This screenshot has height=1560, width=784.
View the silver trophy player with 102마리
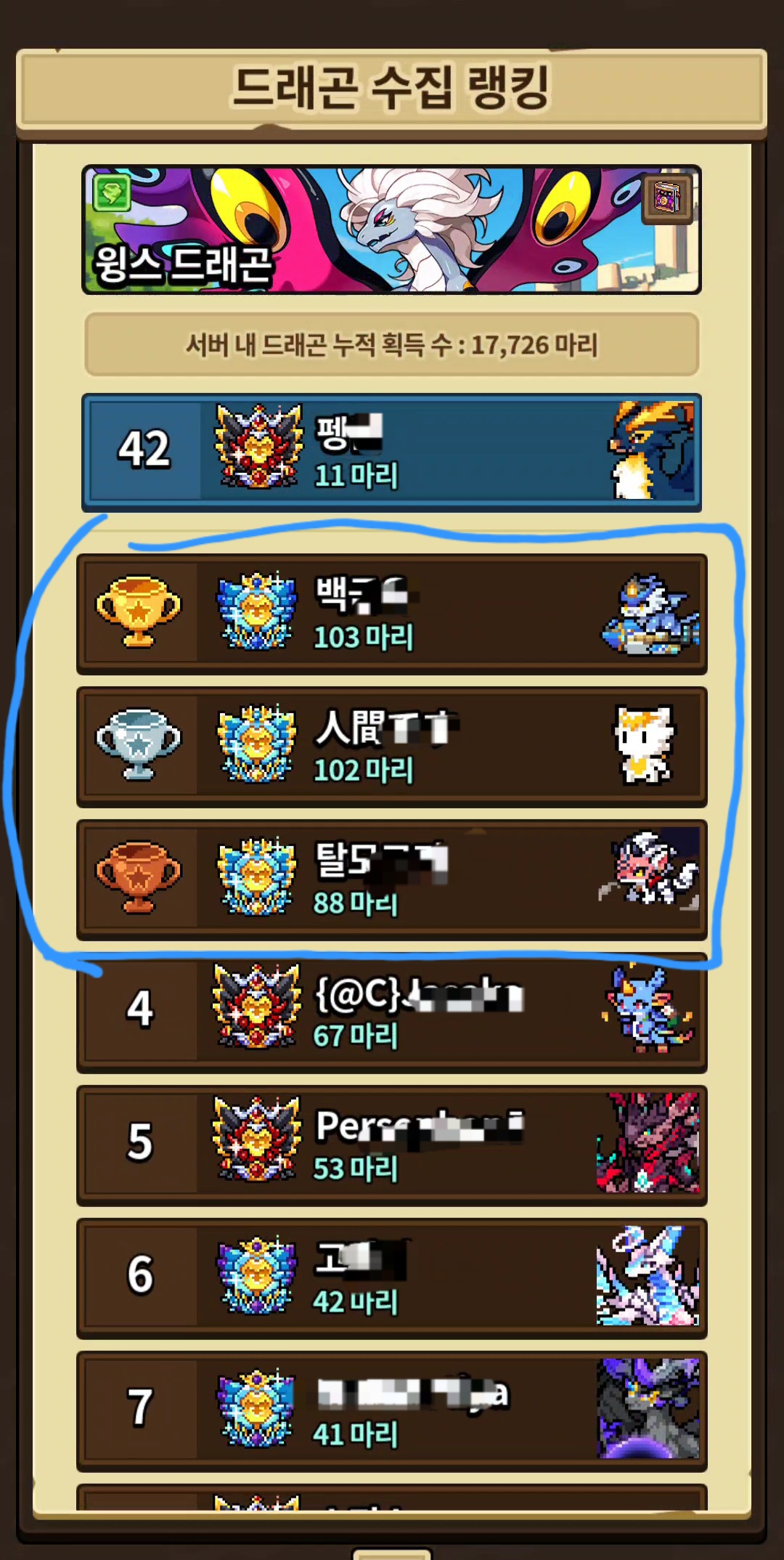[x=391, y=747]
